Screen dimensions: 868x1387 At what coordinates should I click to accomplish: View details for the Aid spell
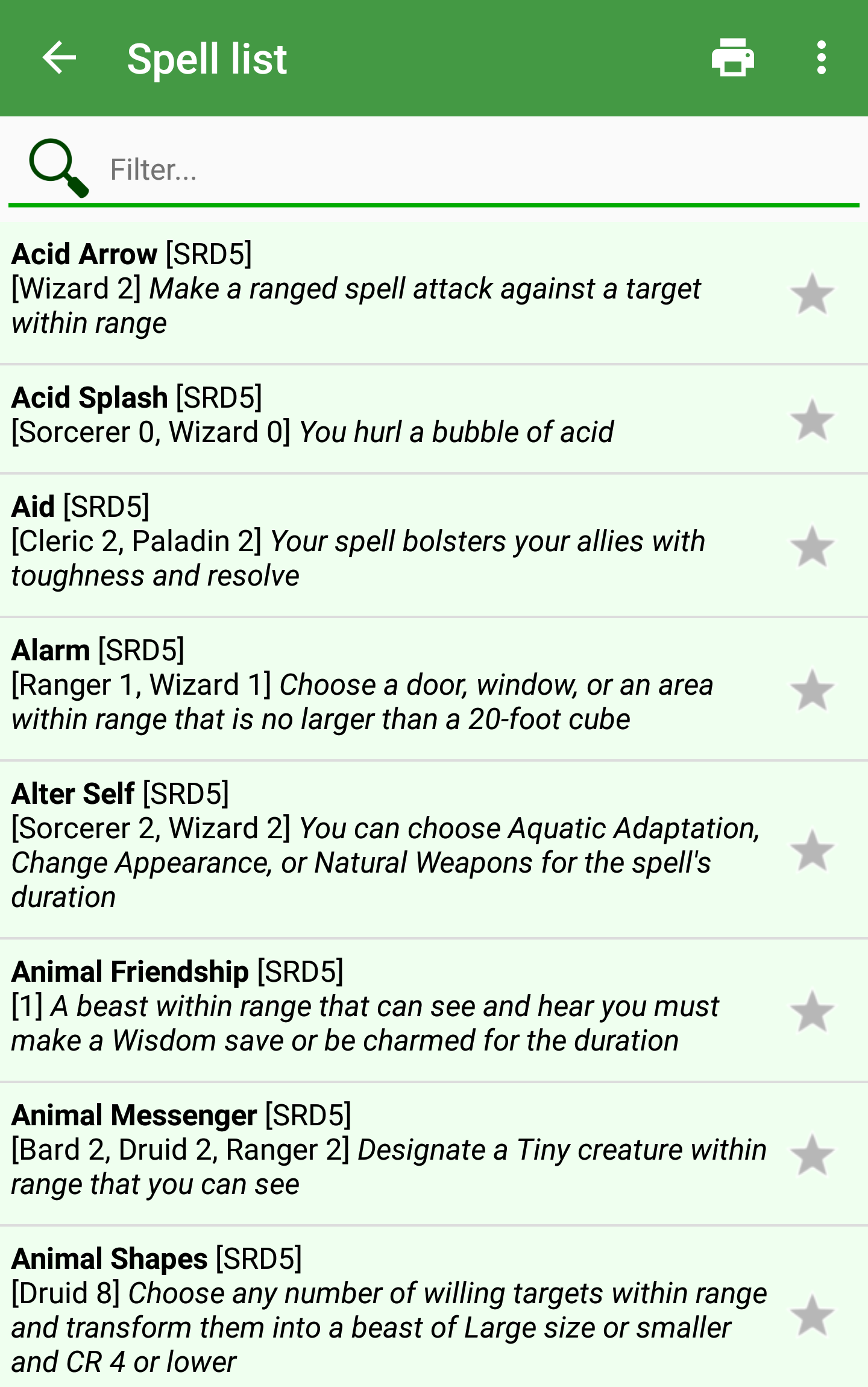pyautogui.click(x=362, y=542)
